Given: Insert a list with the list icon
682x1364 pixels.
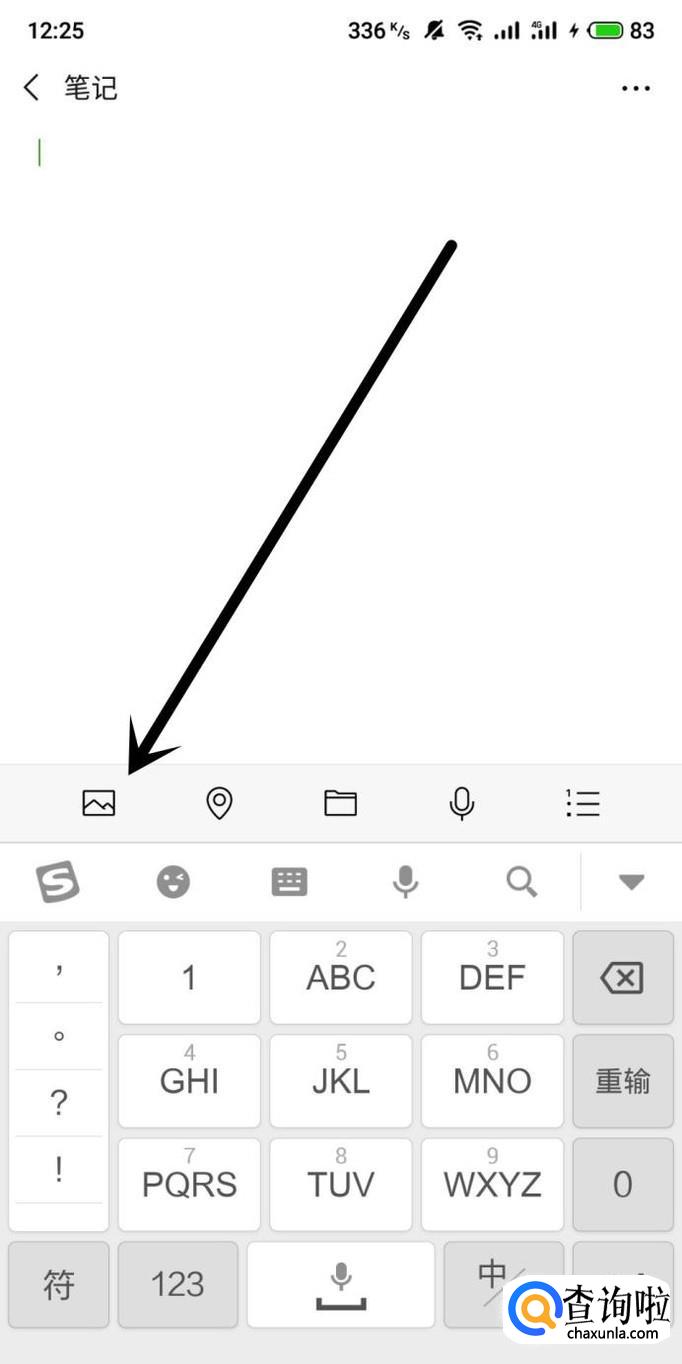Looking at the screenshot, I should point(583,803).
